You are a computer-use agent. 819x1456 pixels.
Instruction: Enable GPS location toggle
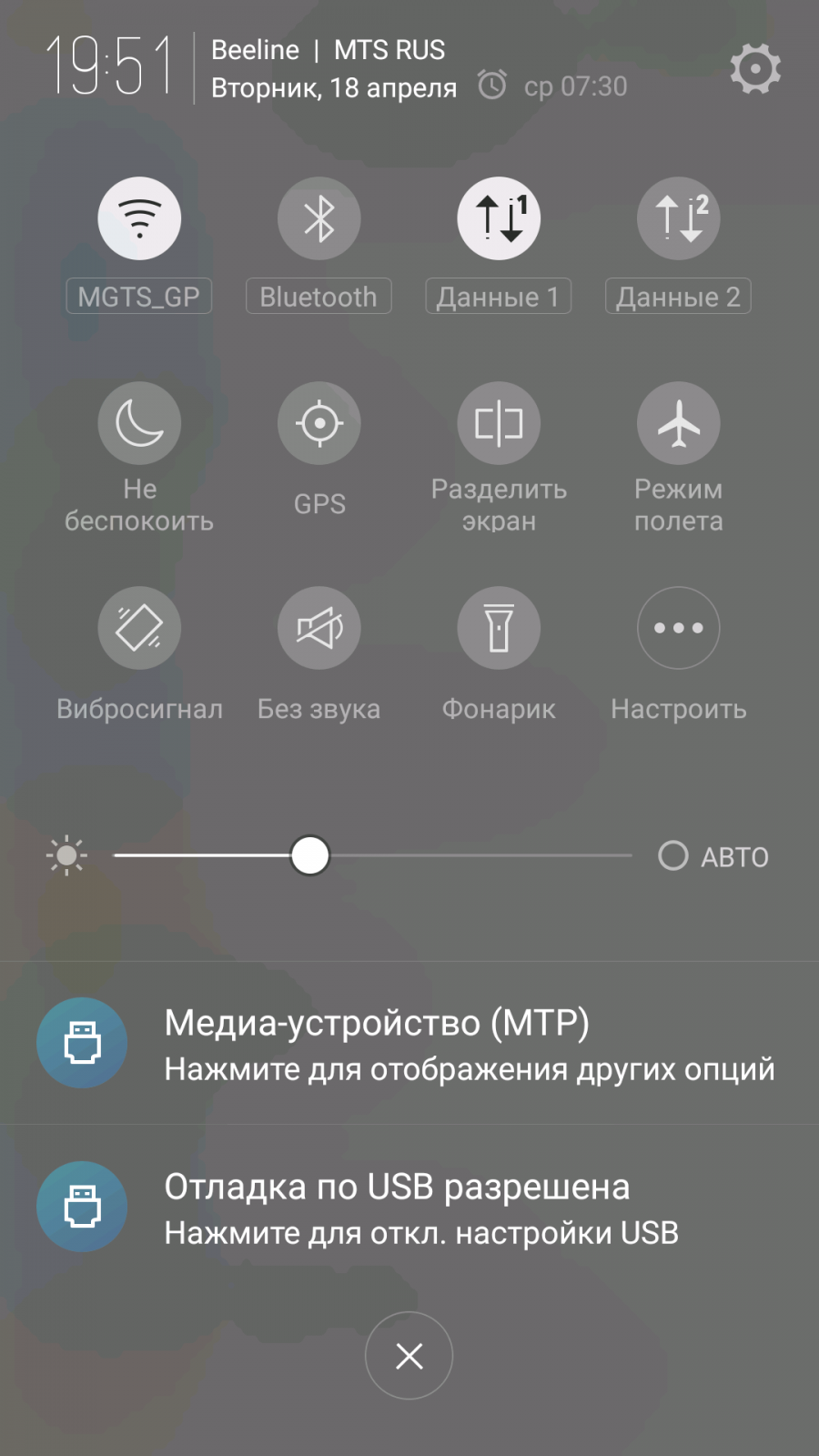point(318,424)
